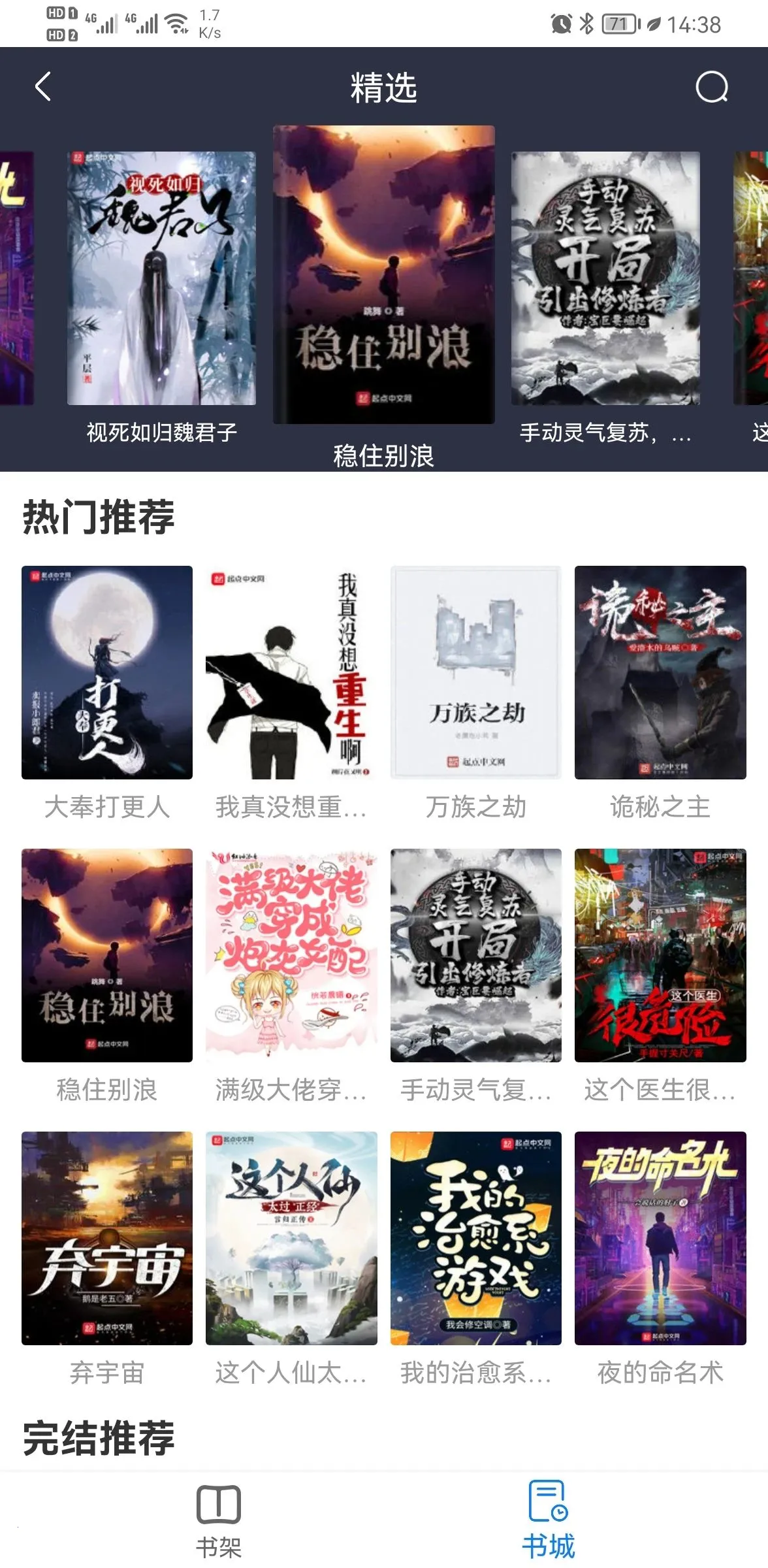Switch to the 书架 tab
Image resolution: width=768 pixels, height=1568 pixels.
pos(219,1520)
